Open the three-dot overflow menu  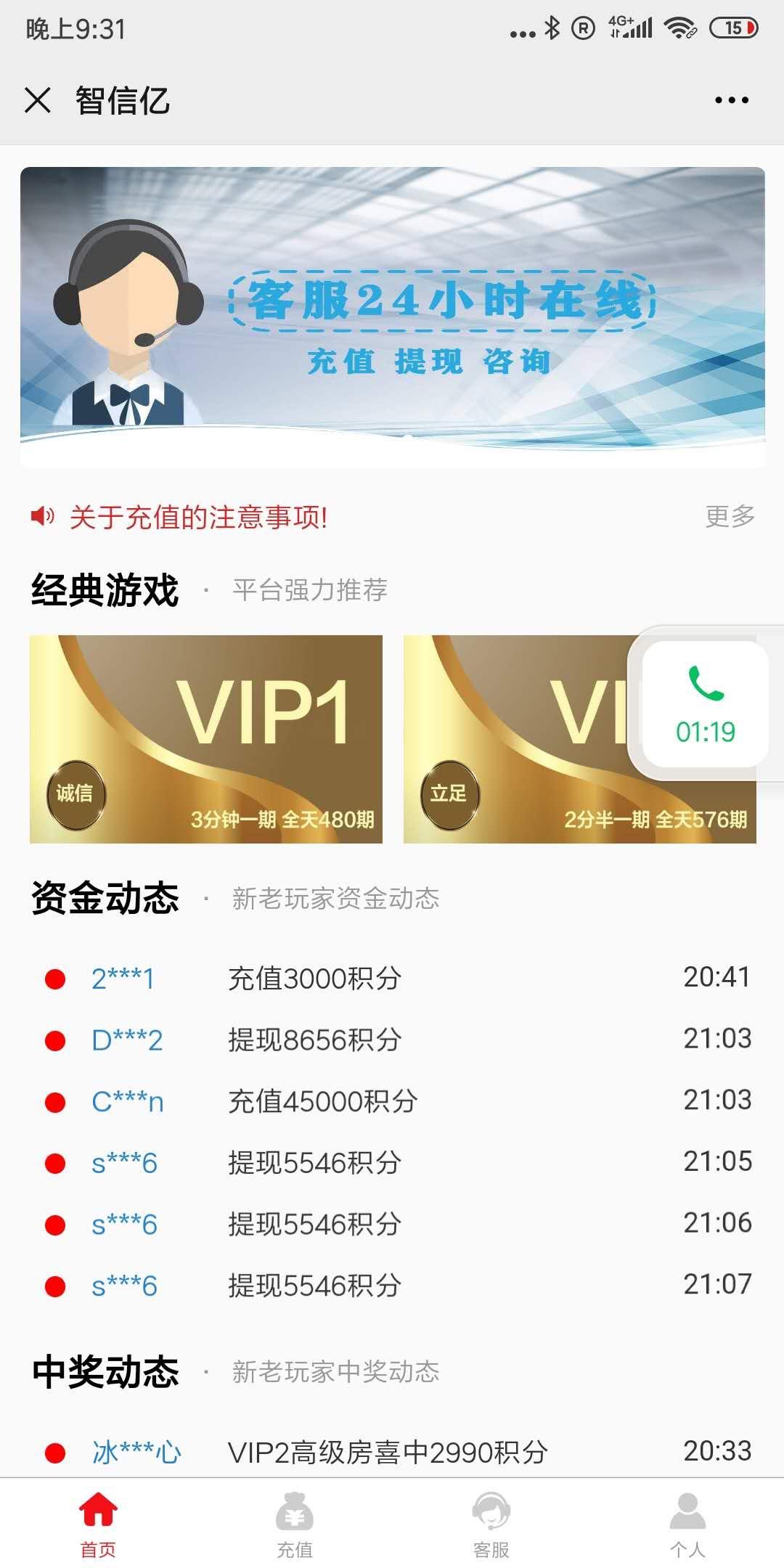[x=731, y=100]
